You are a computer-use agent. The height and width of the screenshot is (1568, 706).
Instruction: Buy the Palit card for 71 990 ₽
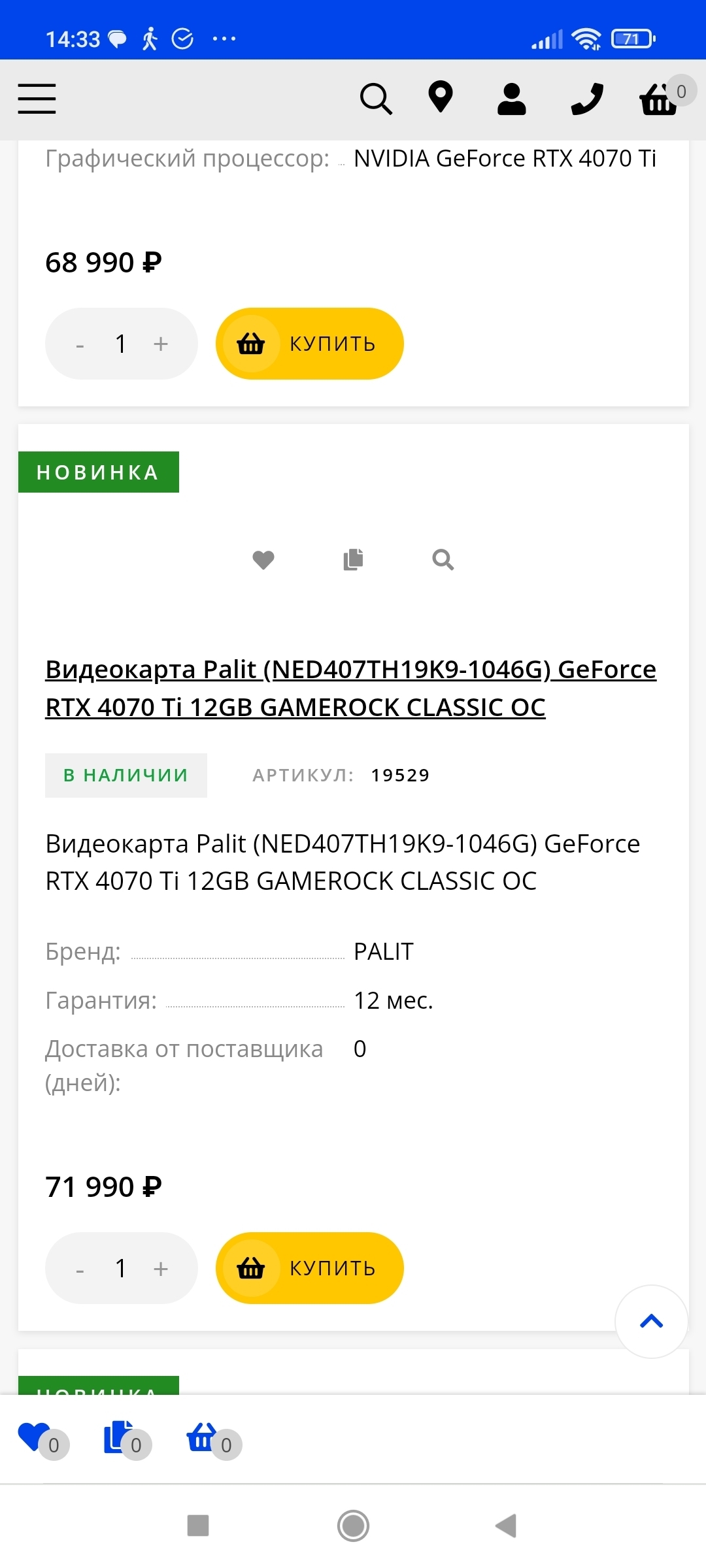(309, 1268)
